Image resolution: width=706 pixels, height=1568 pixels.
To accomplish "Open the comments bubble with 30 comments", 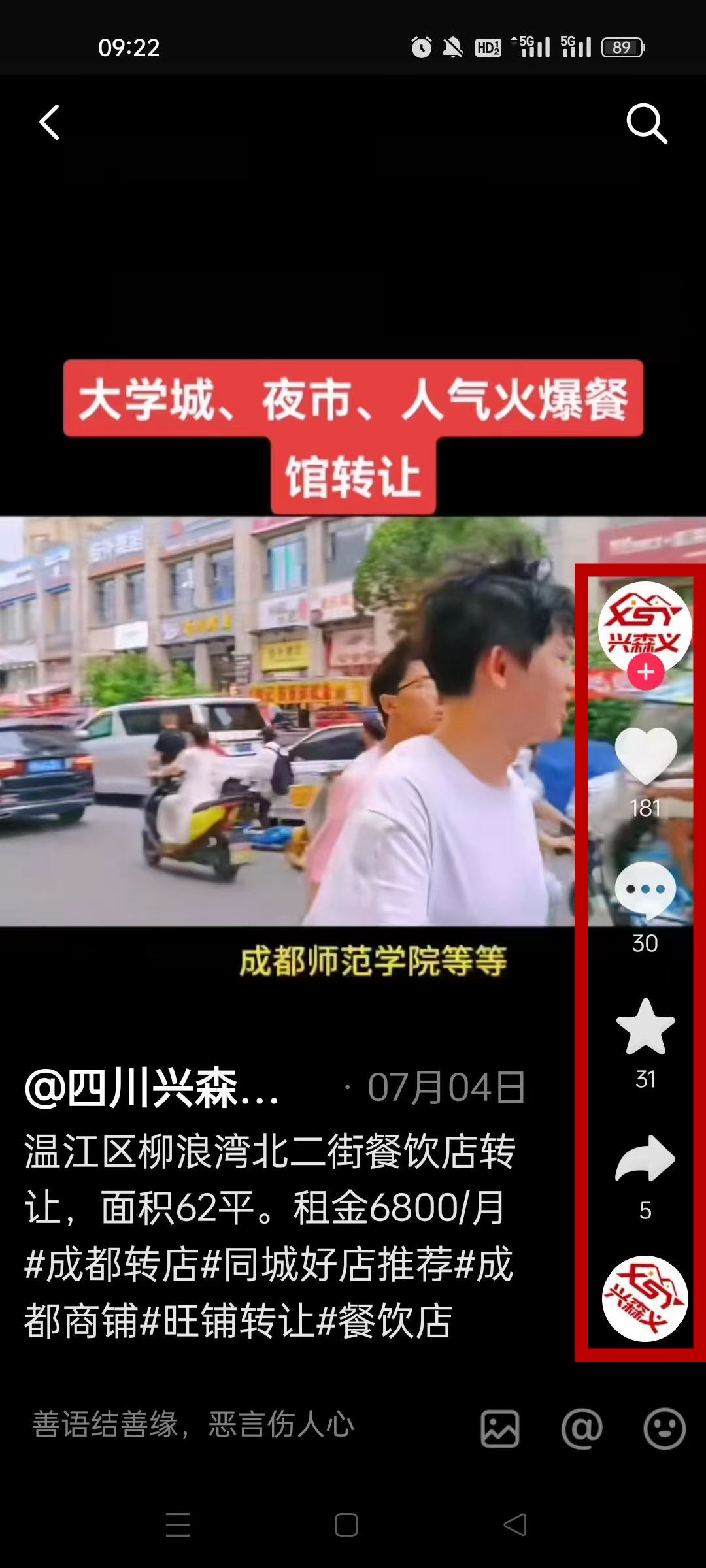I will pyautogui.click(x=646, y=891).
